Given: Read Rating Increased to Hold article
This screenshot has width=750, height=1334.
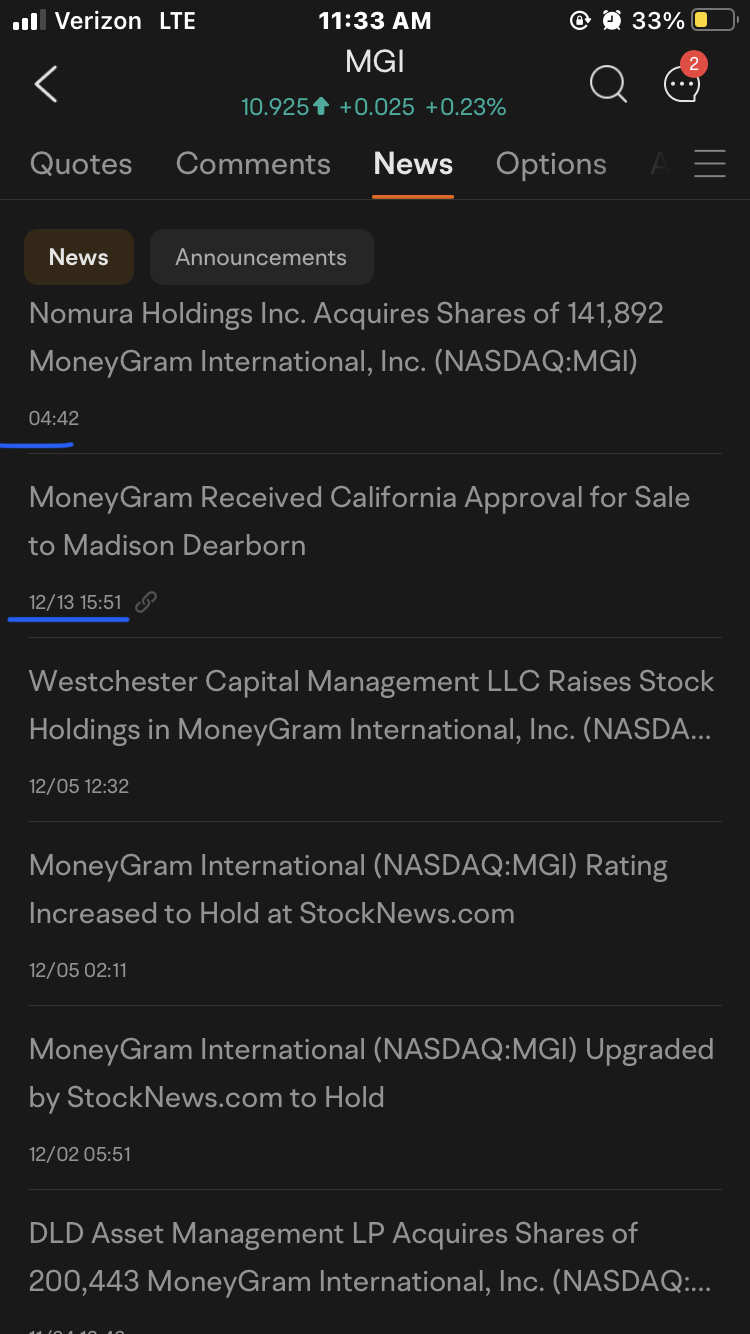Looking at the screenshot, I should (375, 914).
